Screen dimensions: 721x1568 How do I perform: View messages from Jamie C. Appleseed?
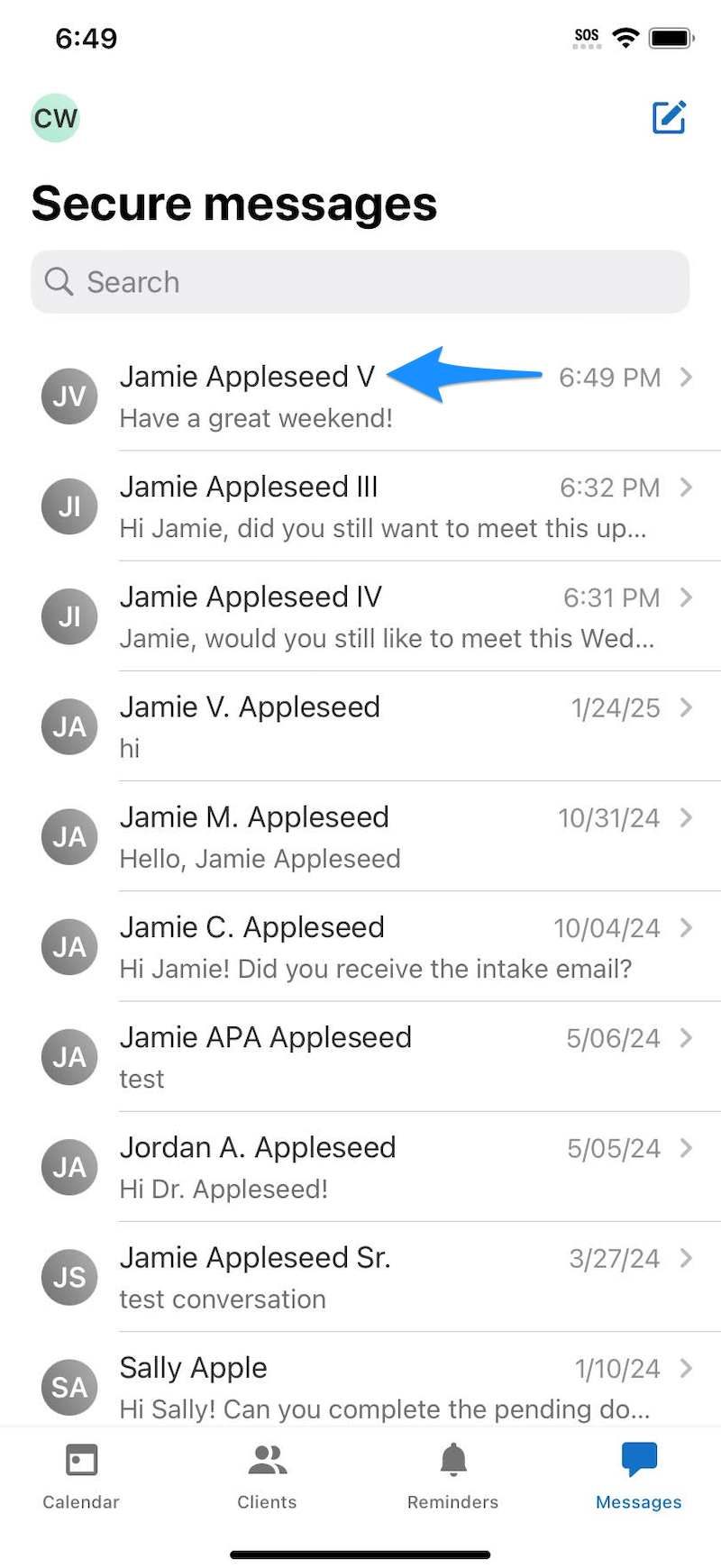click(360, 946)
